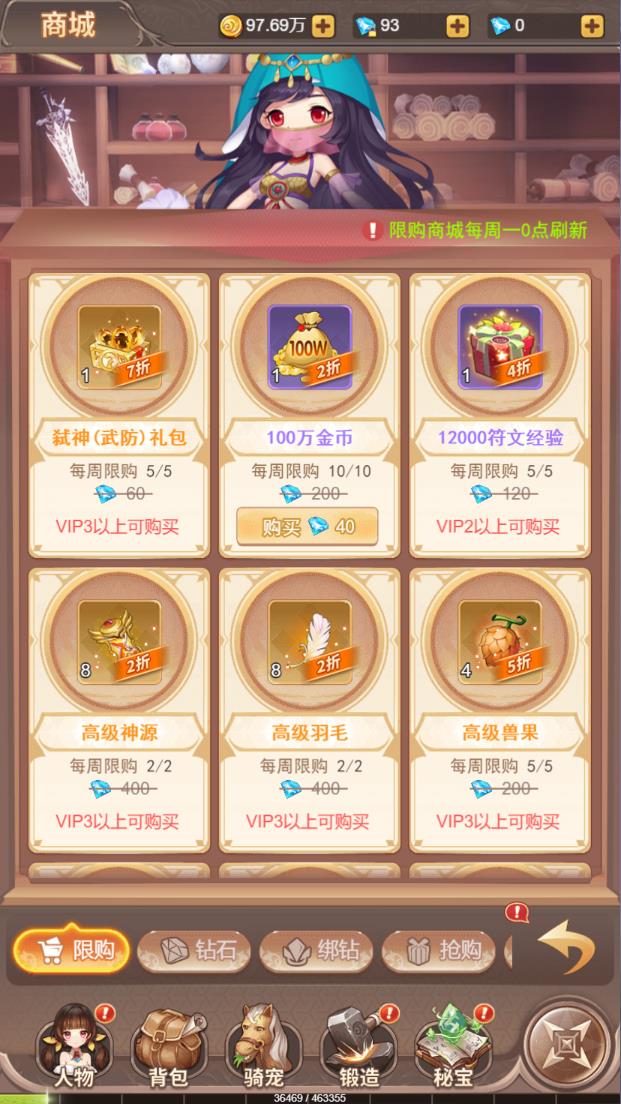Image resolution: width=621 pixels, height=1104 pixels.
Task: Switch to the 限购 tab
Action: pos(72,950)
